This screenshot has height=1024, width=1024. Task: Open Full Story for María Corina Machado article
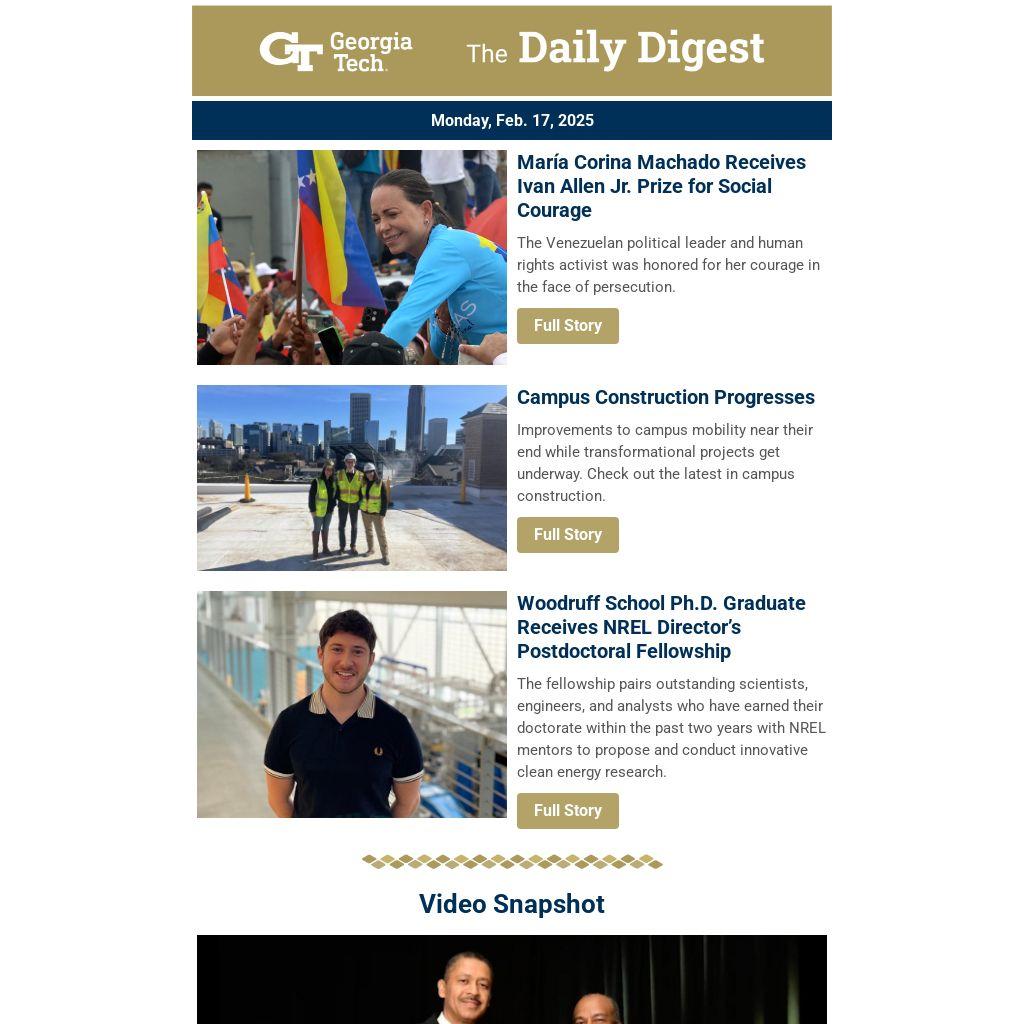tap(568, 326)
